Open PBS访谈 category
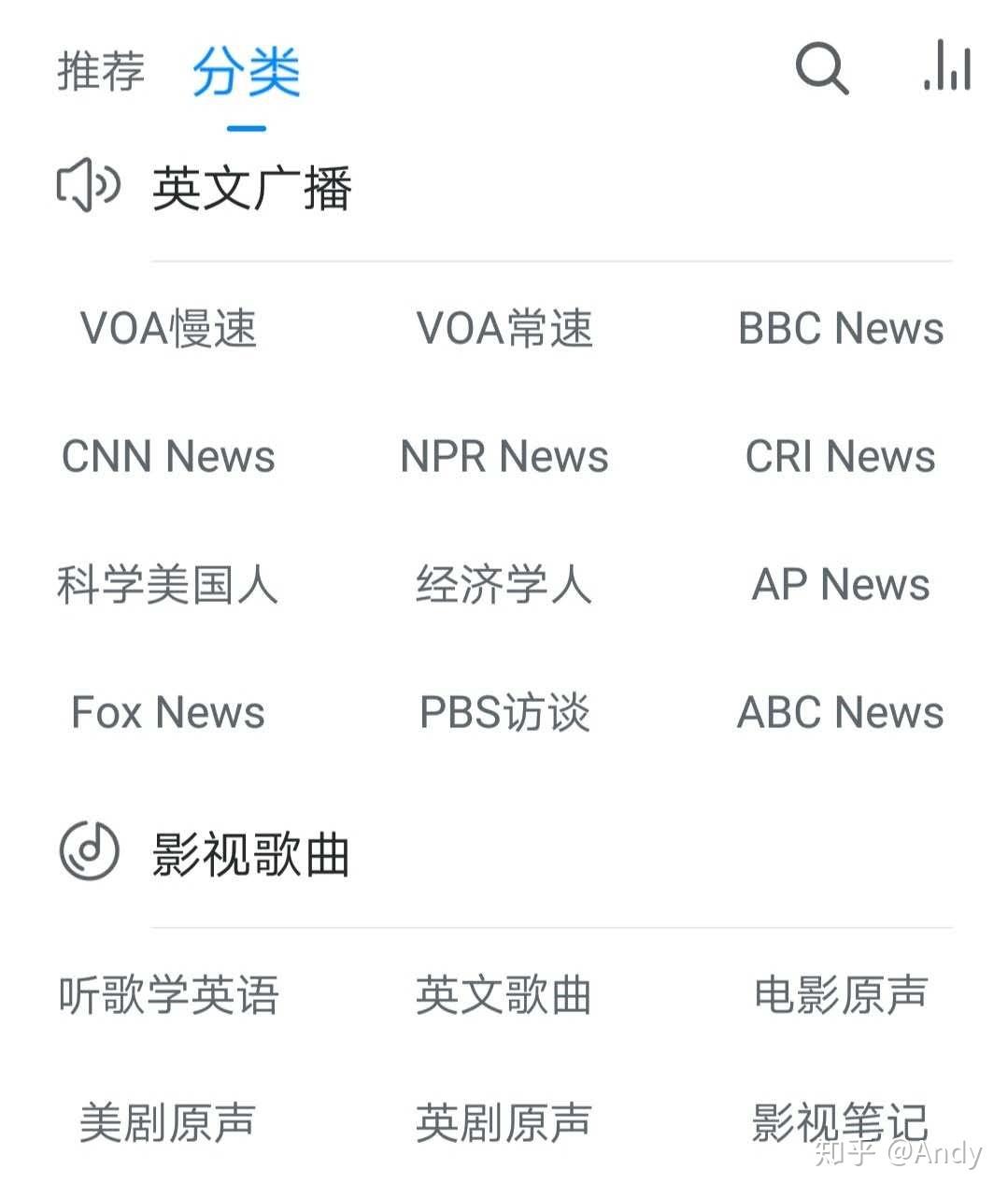Image resolution: width=1008 pixels, height=1198 pixels. [x=504, y=713]
